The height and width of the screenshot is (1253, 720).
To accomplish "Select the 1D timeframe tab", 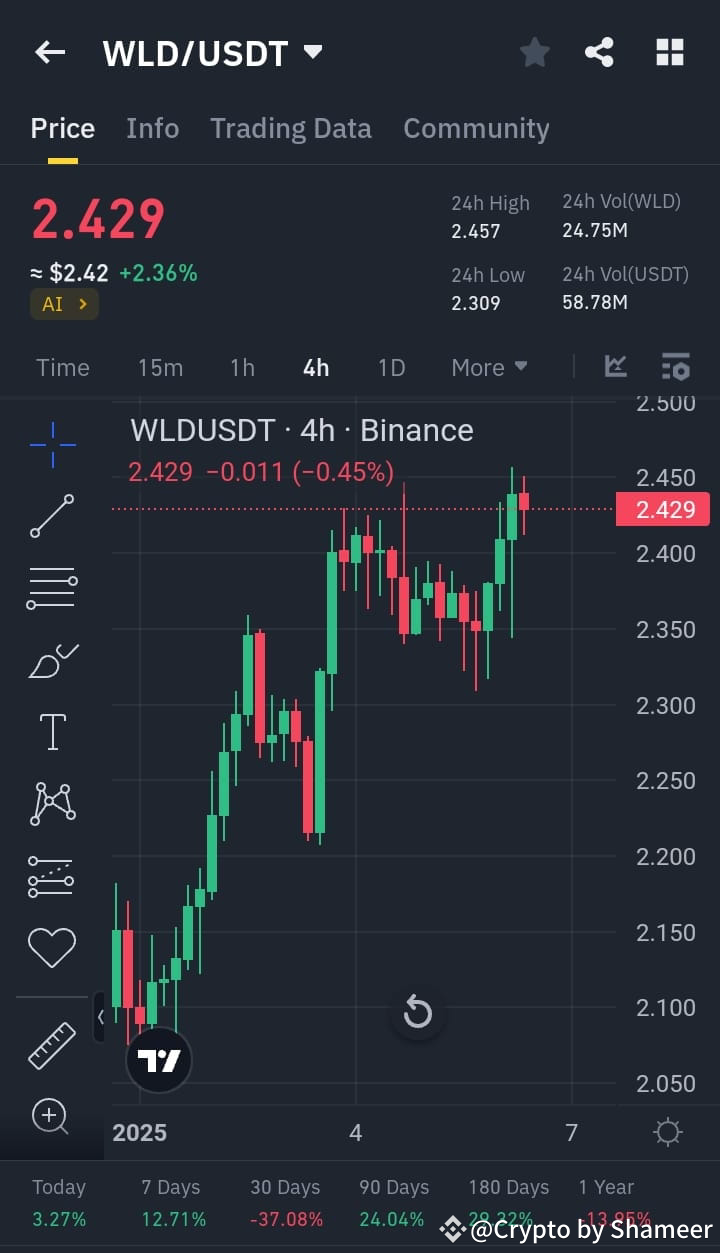I will pyautogui.click(x=391, y=367).
